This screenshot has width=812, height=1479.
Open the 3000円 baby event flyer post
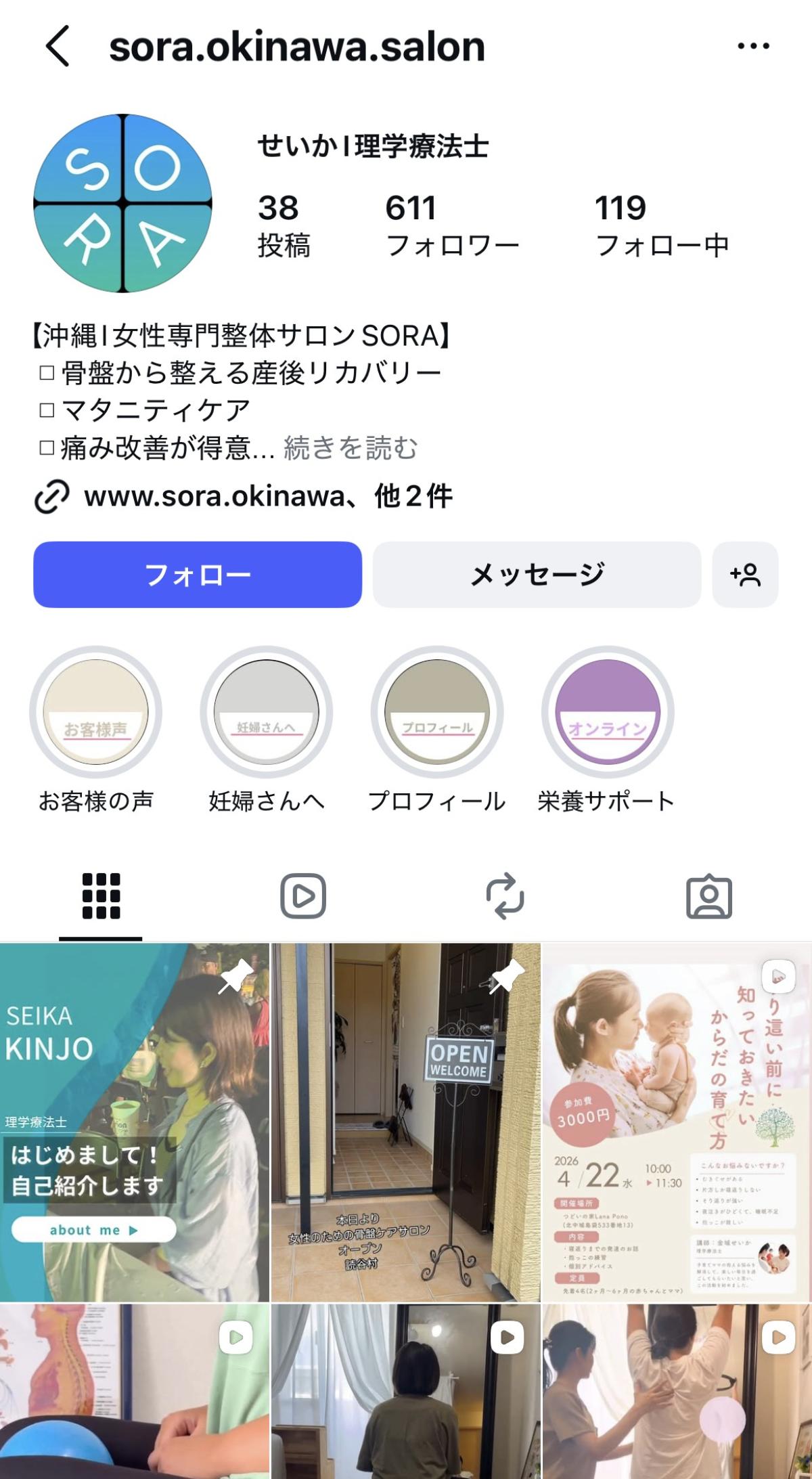[677, 1122]
